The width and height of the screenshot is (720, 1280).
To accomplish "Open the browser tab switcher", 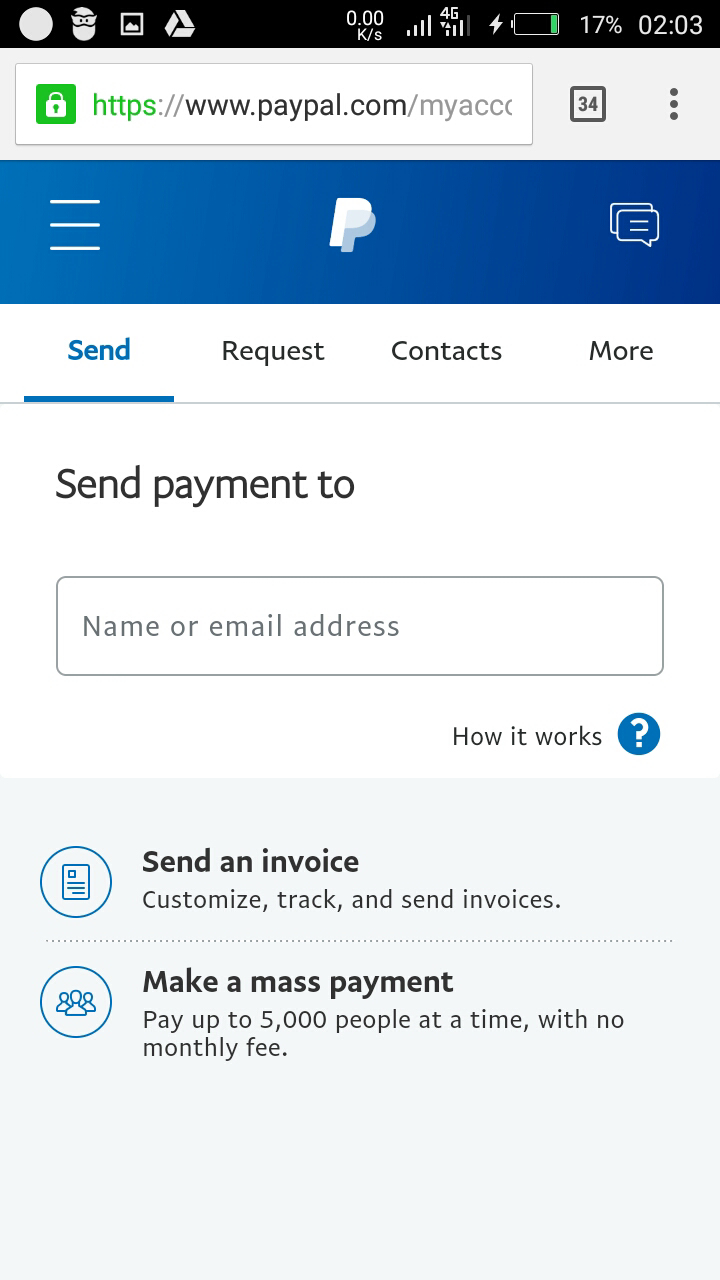I will click(588, 104).
